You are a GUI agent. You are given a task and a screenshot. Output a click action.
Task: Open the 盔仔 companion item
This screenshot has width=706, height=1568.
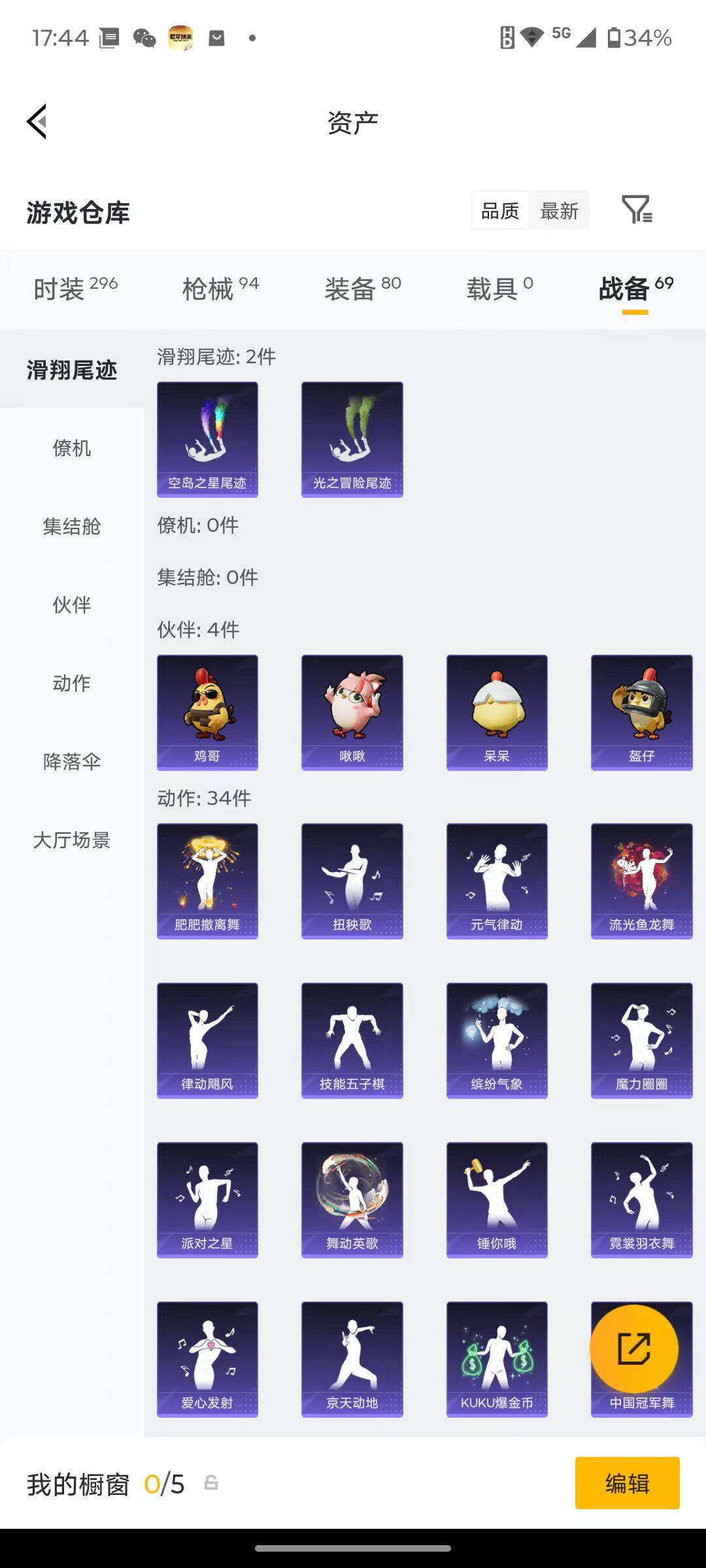(x=641, y=711)
